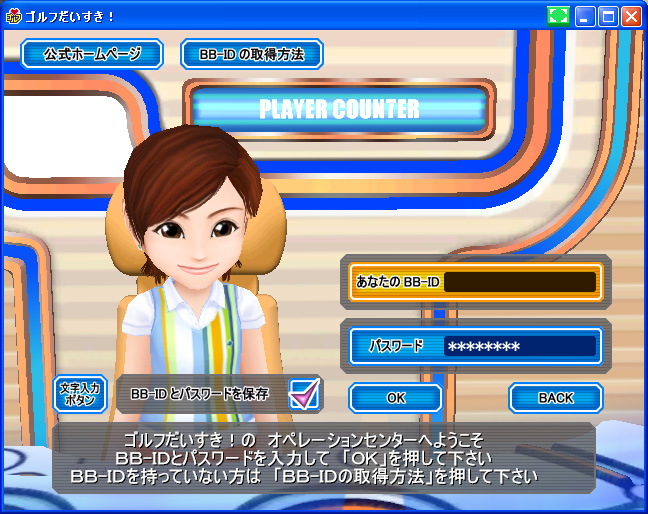
Task: Tap the 文字入力ボタン button
Action: click(x=80, y=394)
